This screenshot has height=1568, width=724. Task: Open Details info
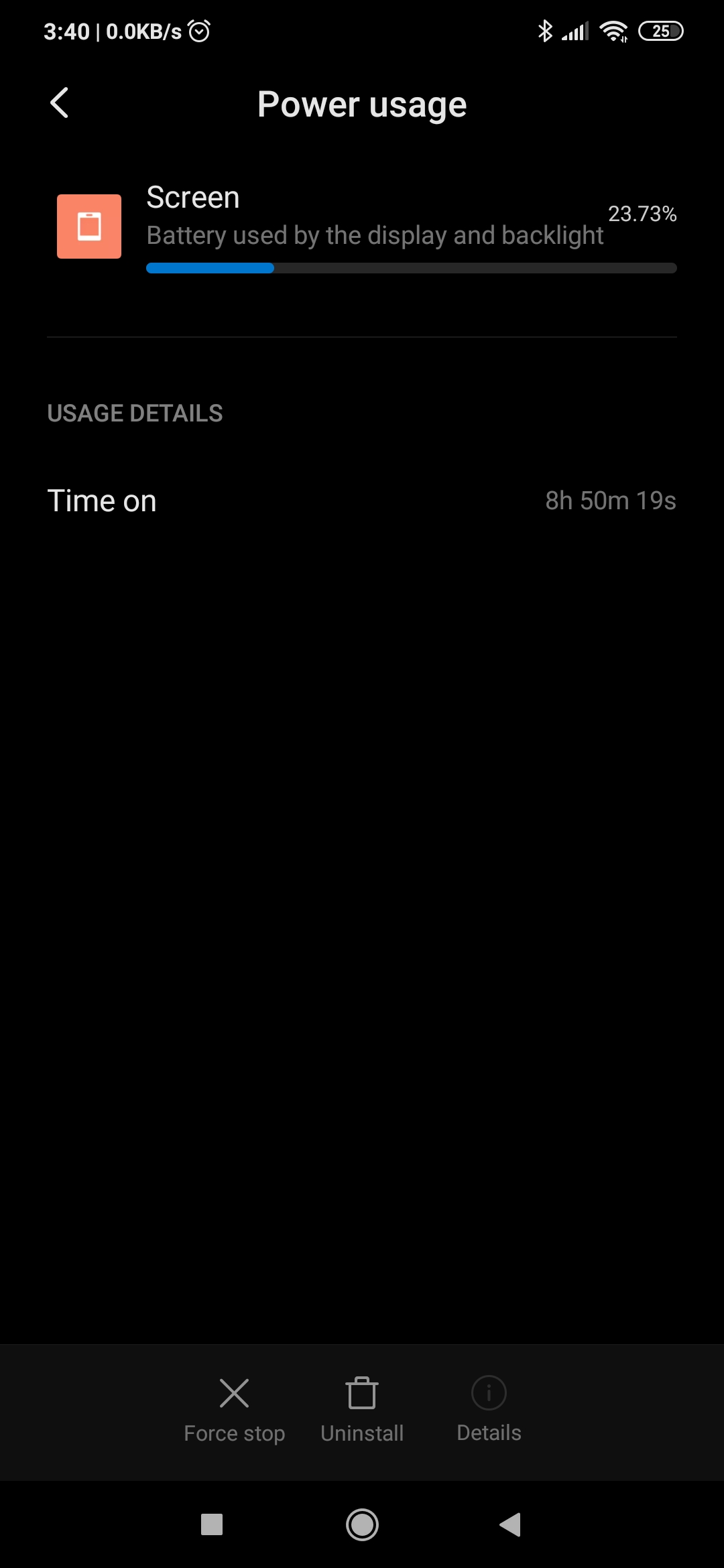tap(489, 1410)
